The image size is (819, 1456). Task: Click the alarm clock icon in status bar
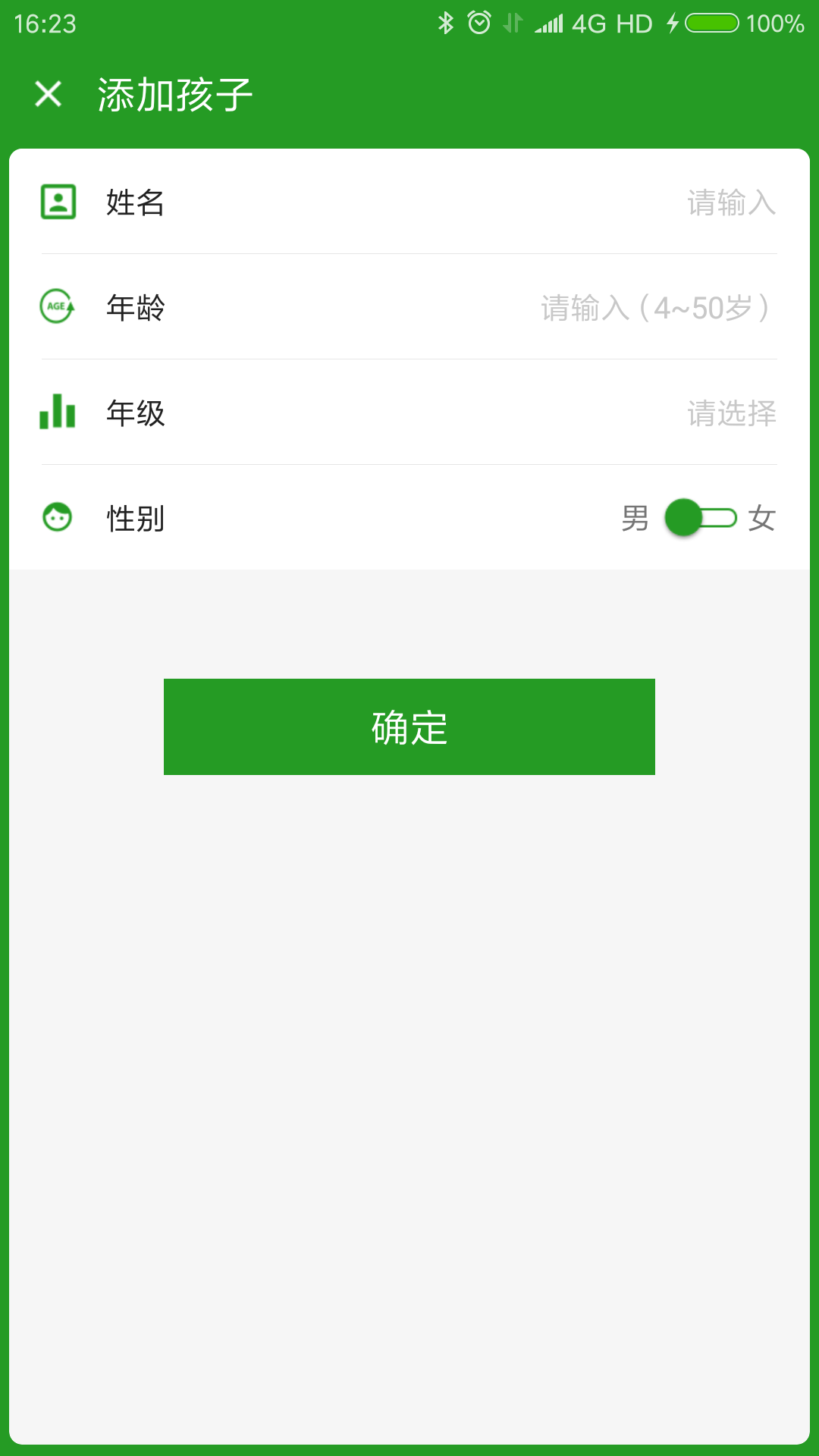(x=479, y=23)
